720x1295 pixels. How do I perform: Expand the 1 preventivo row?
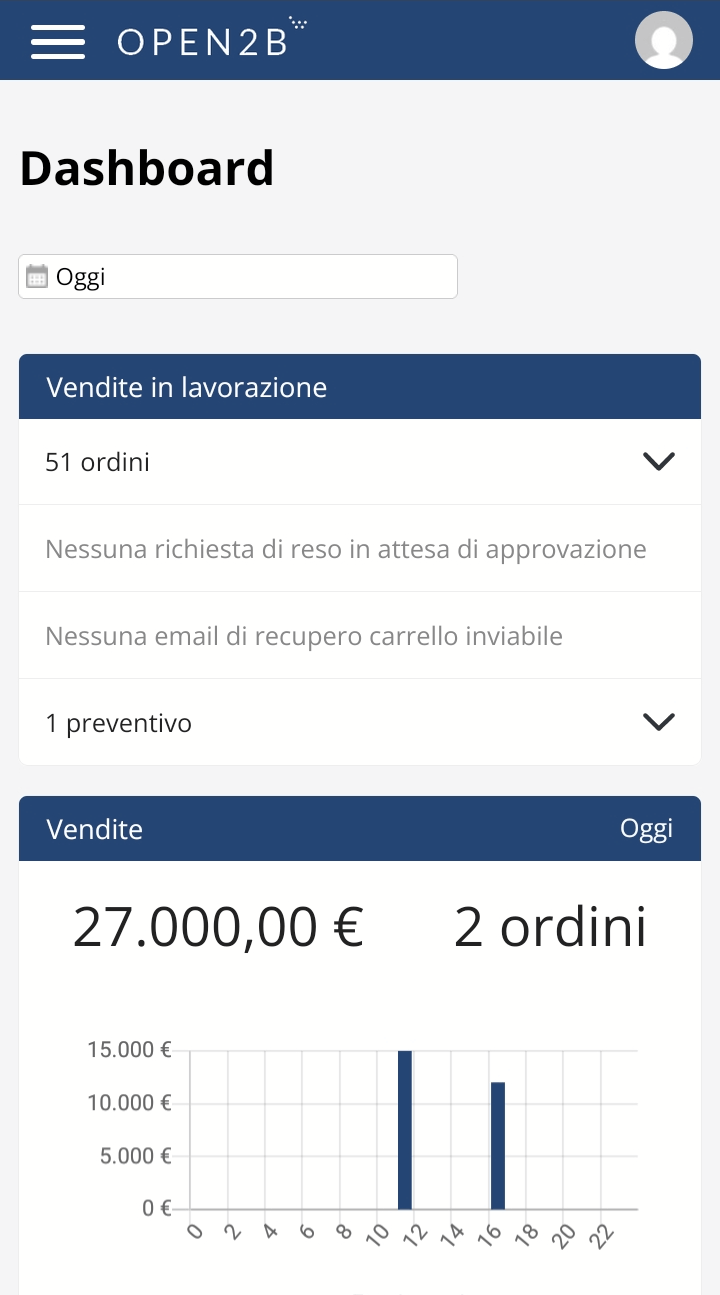658,721
